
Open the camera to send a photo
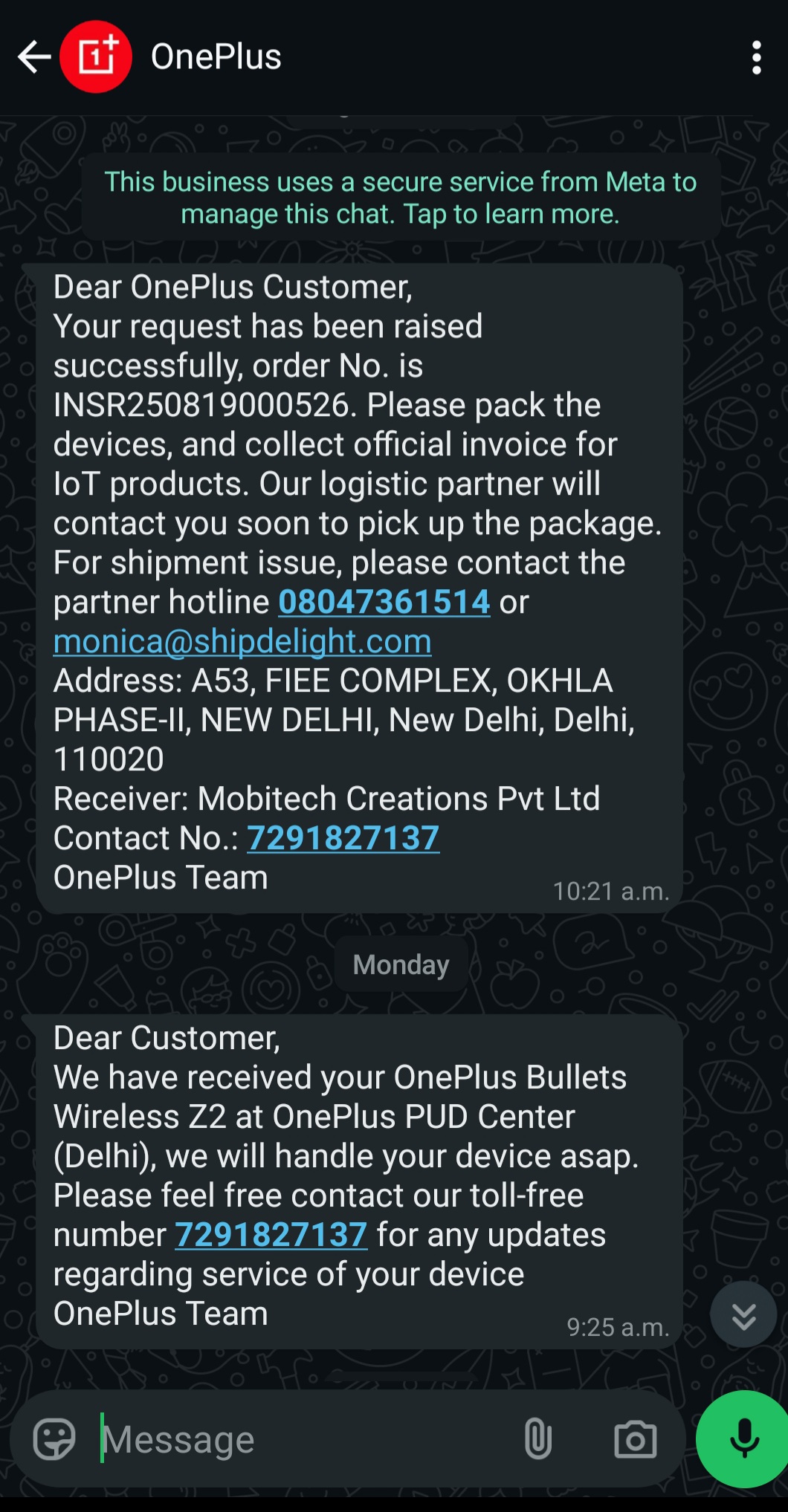tap(635, 1439)
